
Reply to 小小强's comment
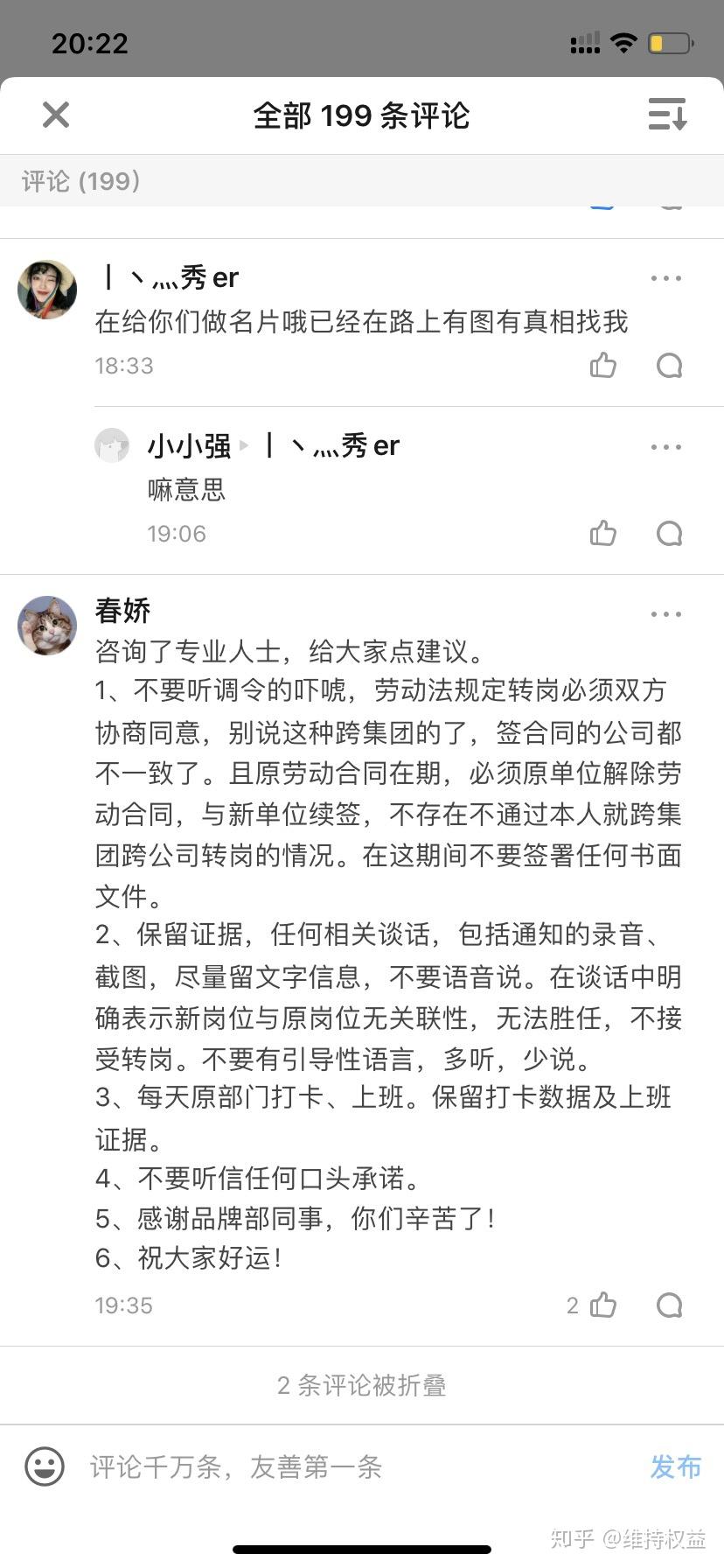click(x=669, y=533)
